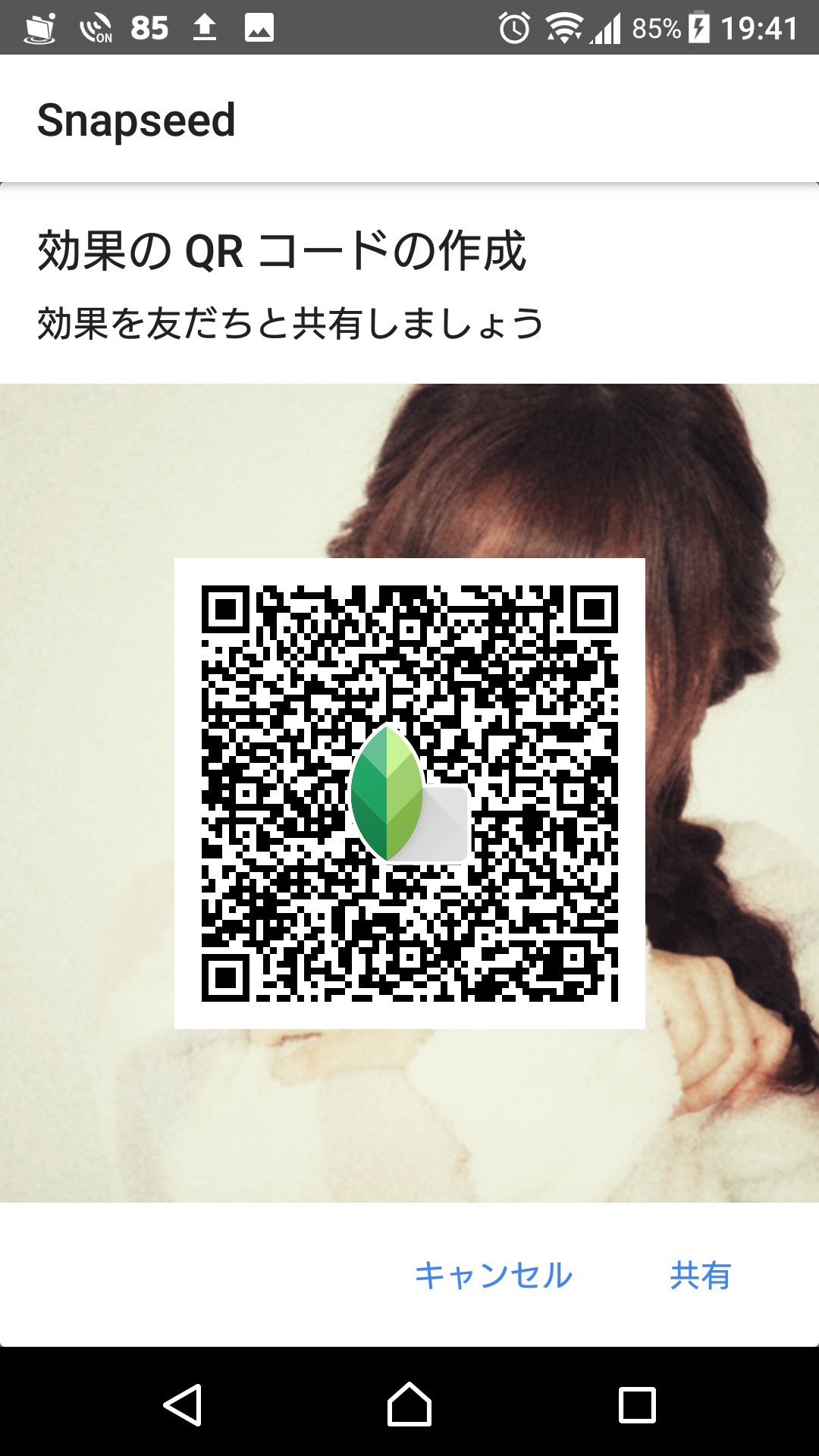Open the recent apps overview

tap(637, 1405)
